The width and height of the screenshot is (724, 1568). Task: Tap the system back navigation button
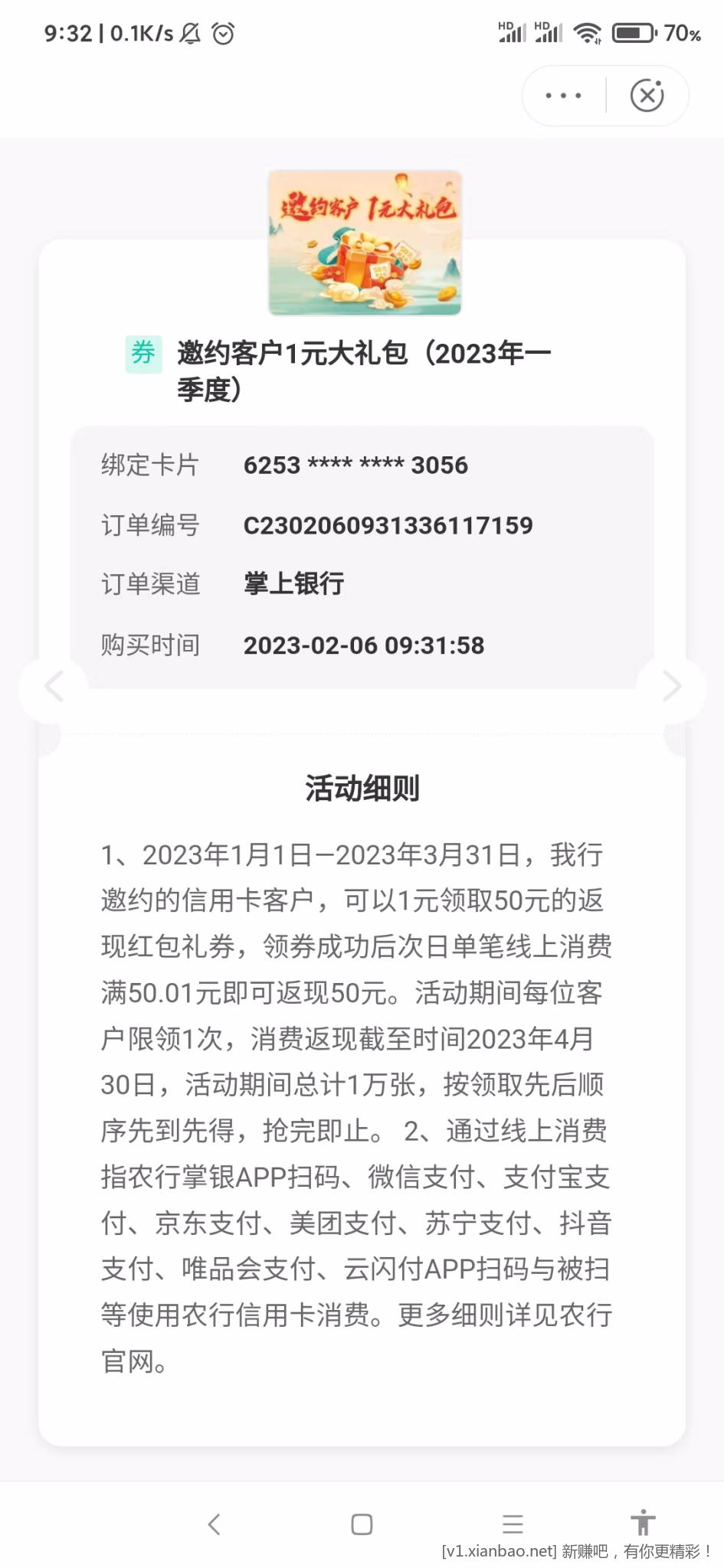tap(215, 1524)
